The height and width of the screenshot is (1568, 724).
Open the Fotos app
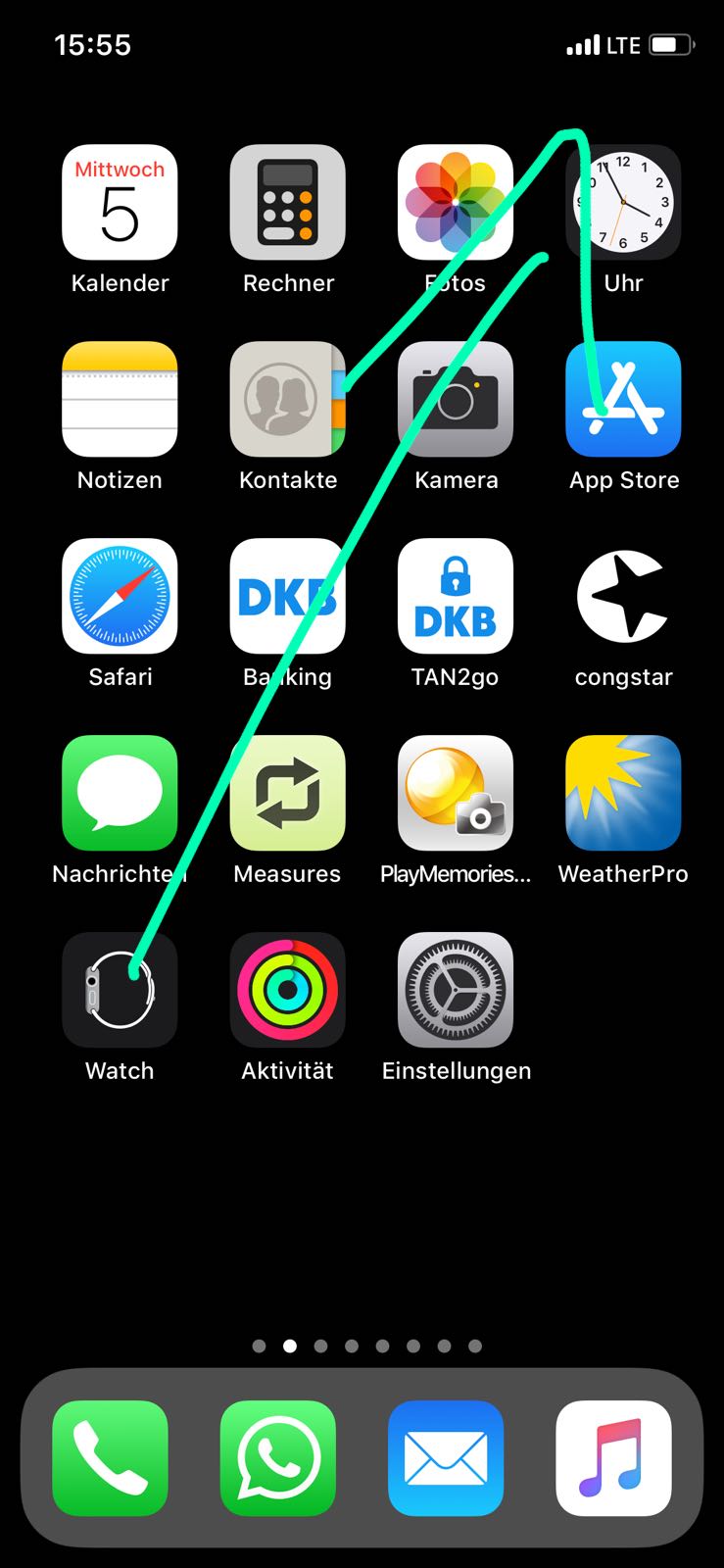(x=456, y=203)
